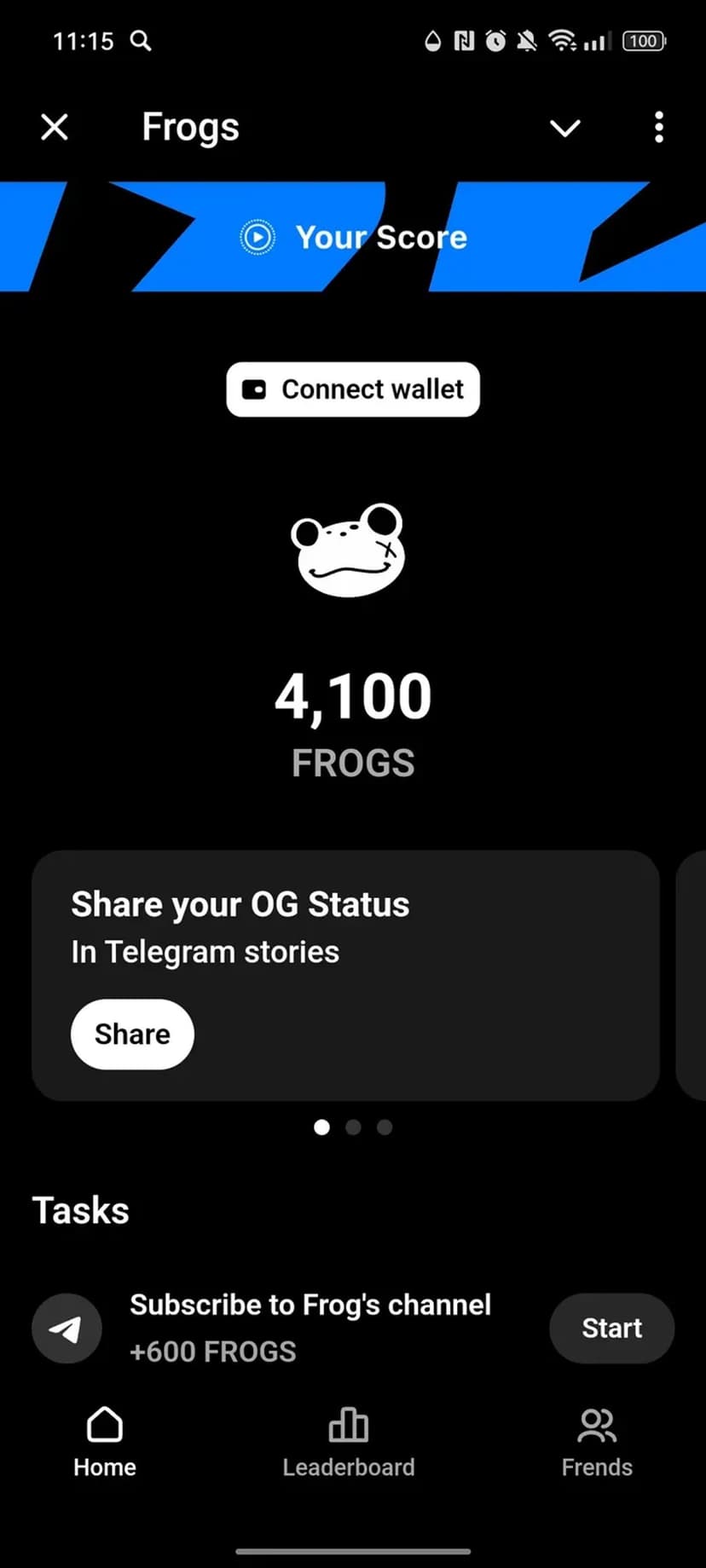The width and height of the screenshot is (706, 1568).
Task: Jump to the second carousel page dot
Action: [x=353, y=1127]
